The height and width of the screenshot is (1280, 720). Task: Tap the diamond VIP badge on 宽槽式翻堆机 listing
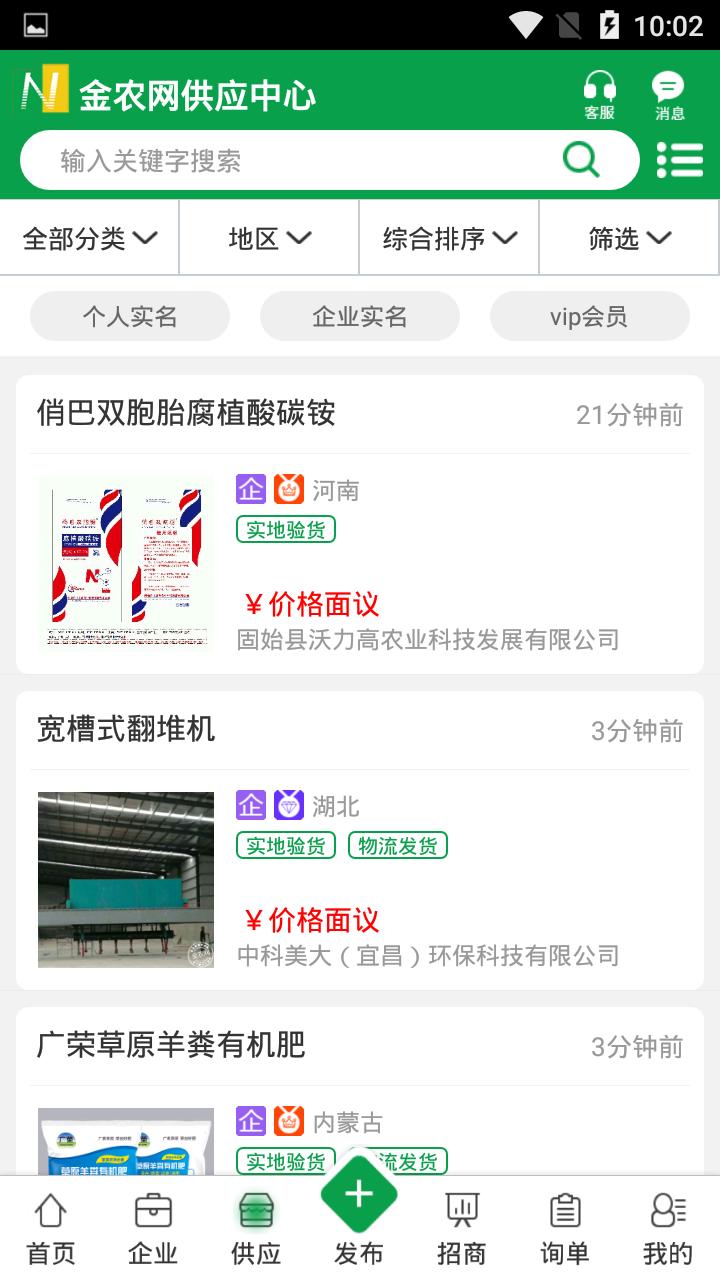tap(287, 805)
